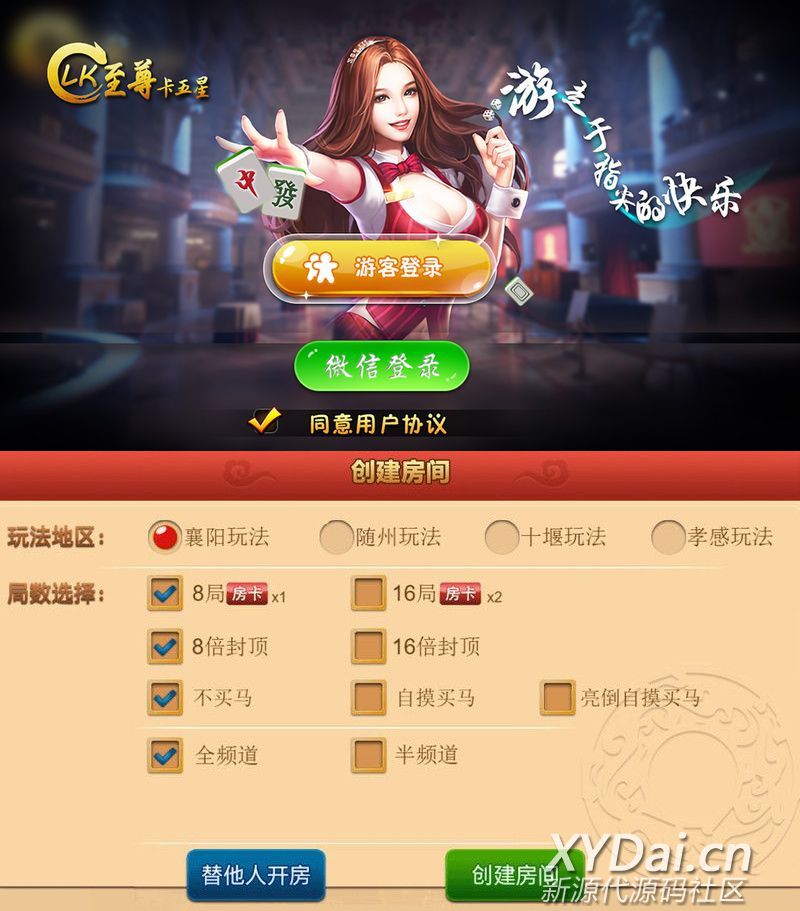This screenshot has width=800, height=911.
Task: Toggle the 不买马 checkbox
Action: (x=165, y=698)
